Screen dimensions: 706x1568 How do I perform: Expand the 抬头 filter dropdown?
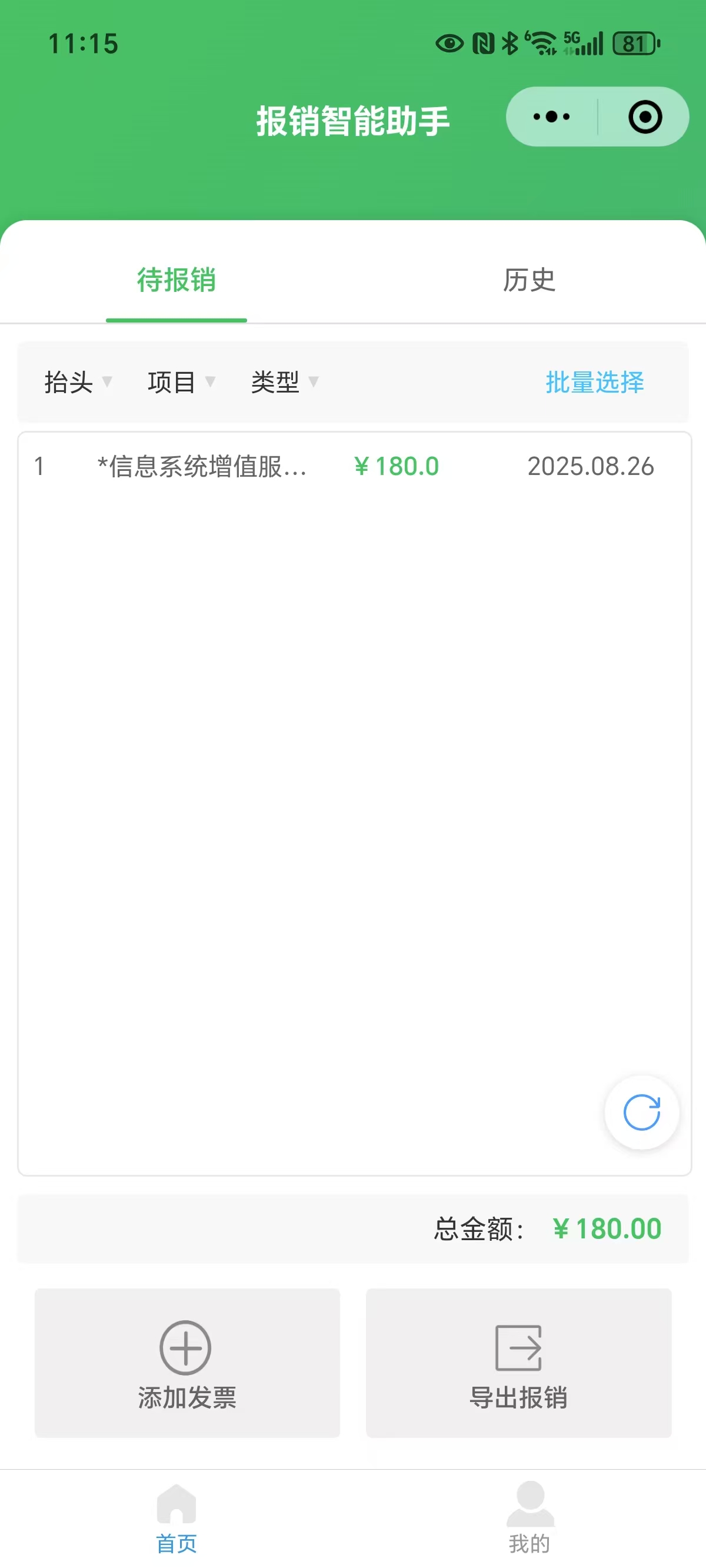coord(78,382)
